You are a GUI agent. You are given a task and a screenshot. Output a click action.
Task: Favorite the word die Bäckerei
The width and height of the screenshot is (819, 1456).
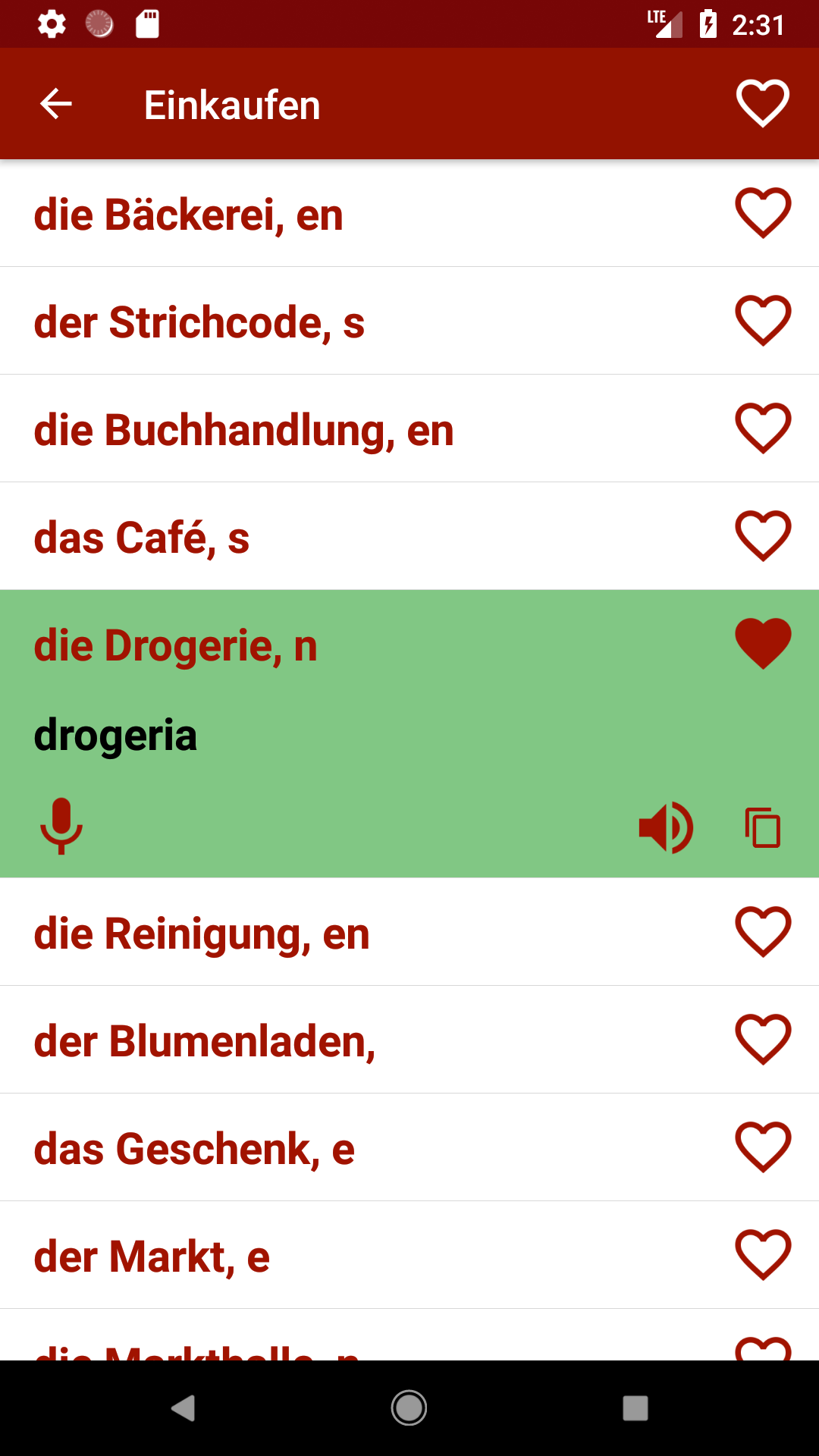click(x=763, y=213)
